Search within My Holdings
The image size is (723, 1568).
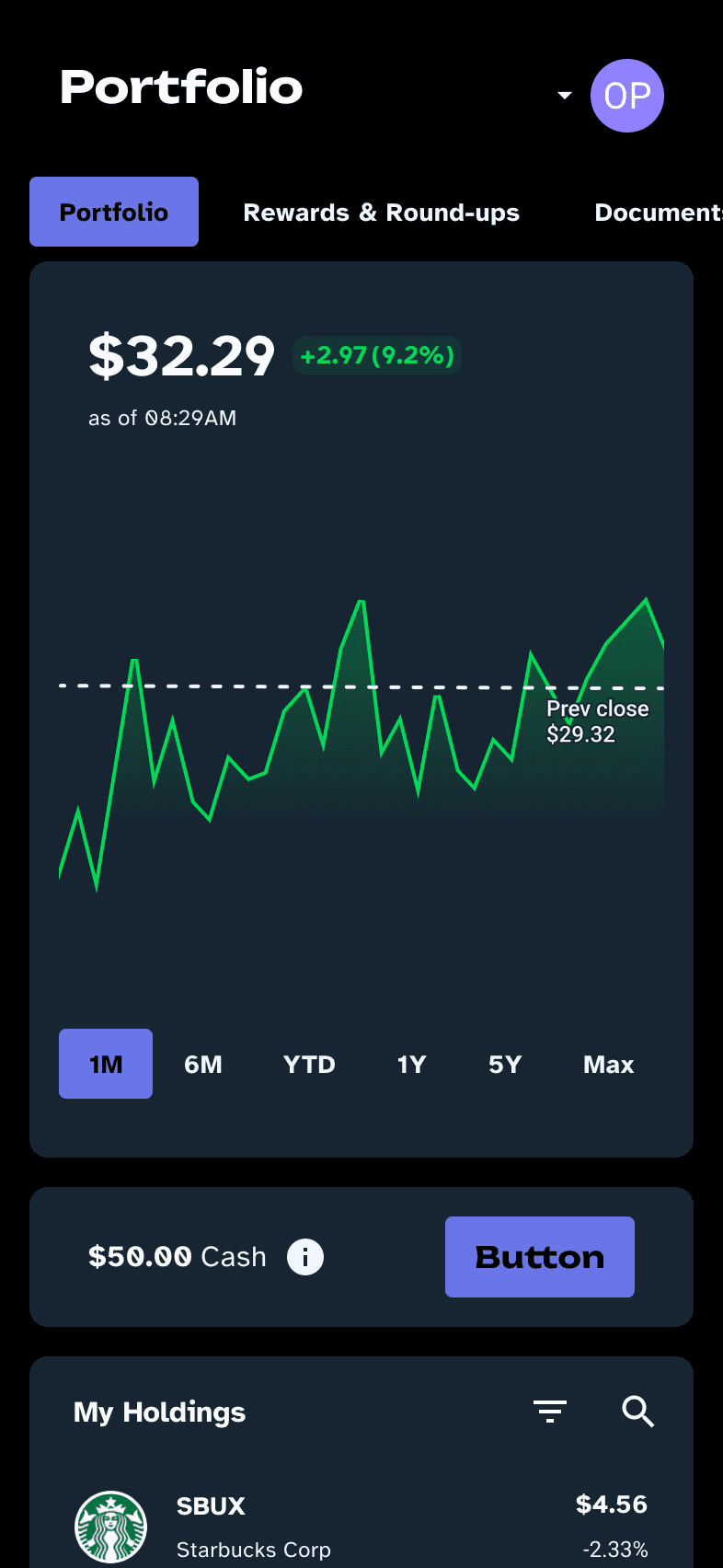click(x=637, y=1412)
